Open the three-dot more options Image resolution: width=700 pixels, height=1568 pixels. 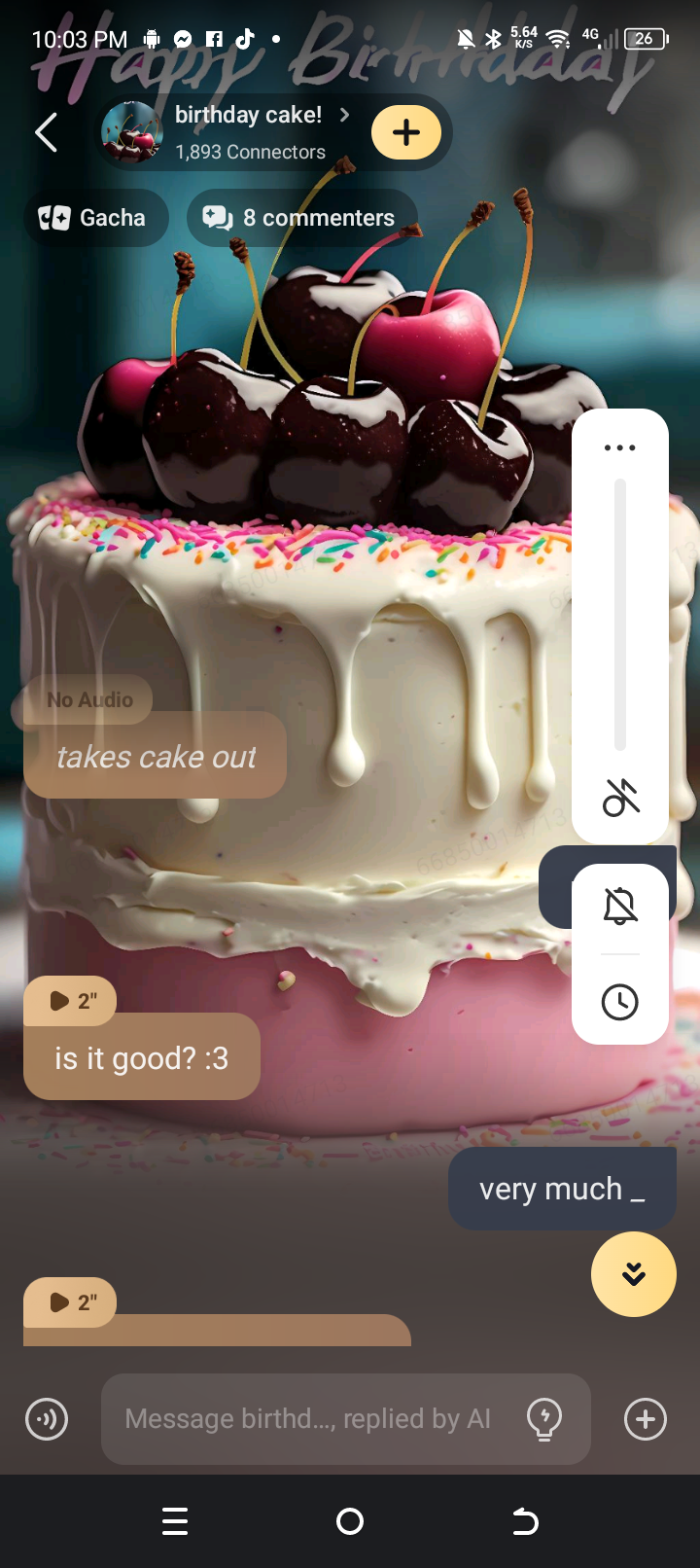pyautogui.click(x=619, y=447)
